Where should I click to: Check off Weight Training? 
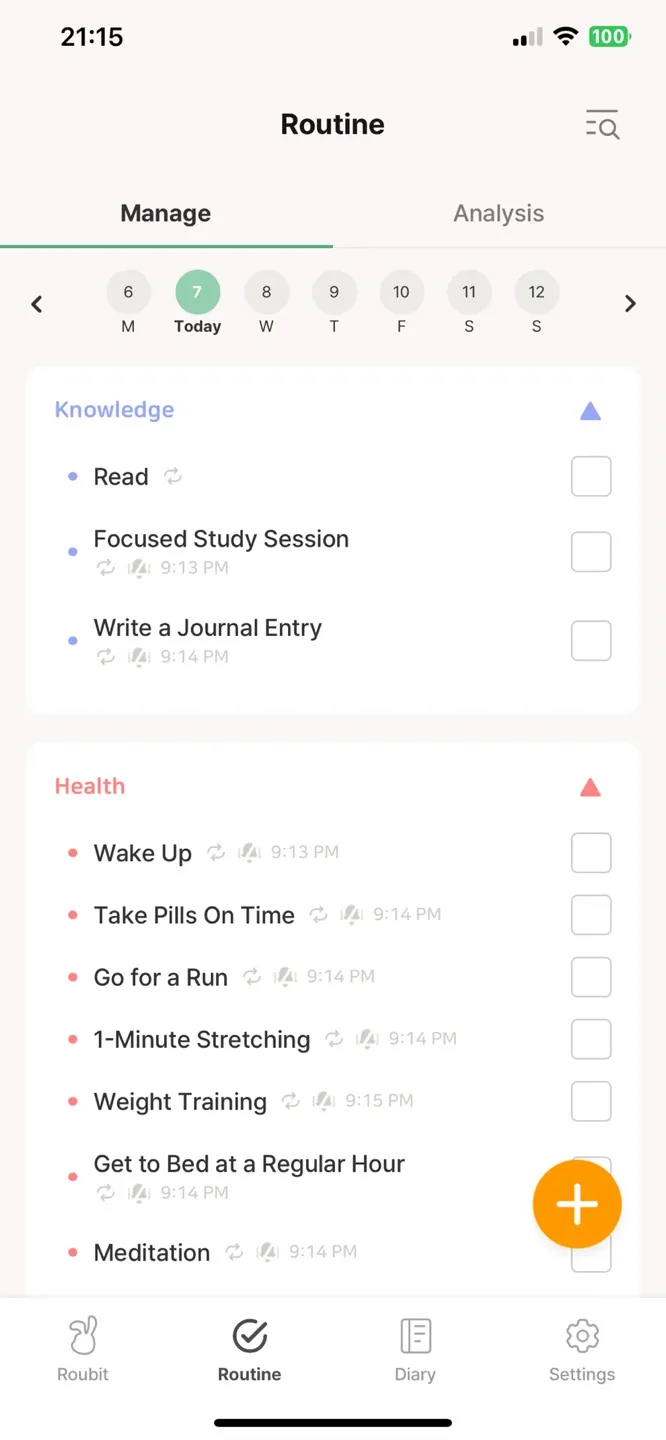(591, 1102)
